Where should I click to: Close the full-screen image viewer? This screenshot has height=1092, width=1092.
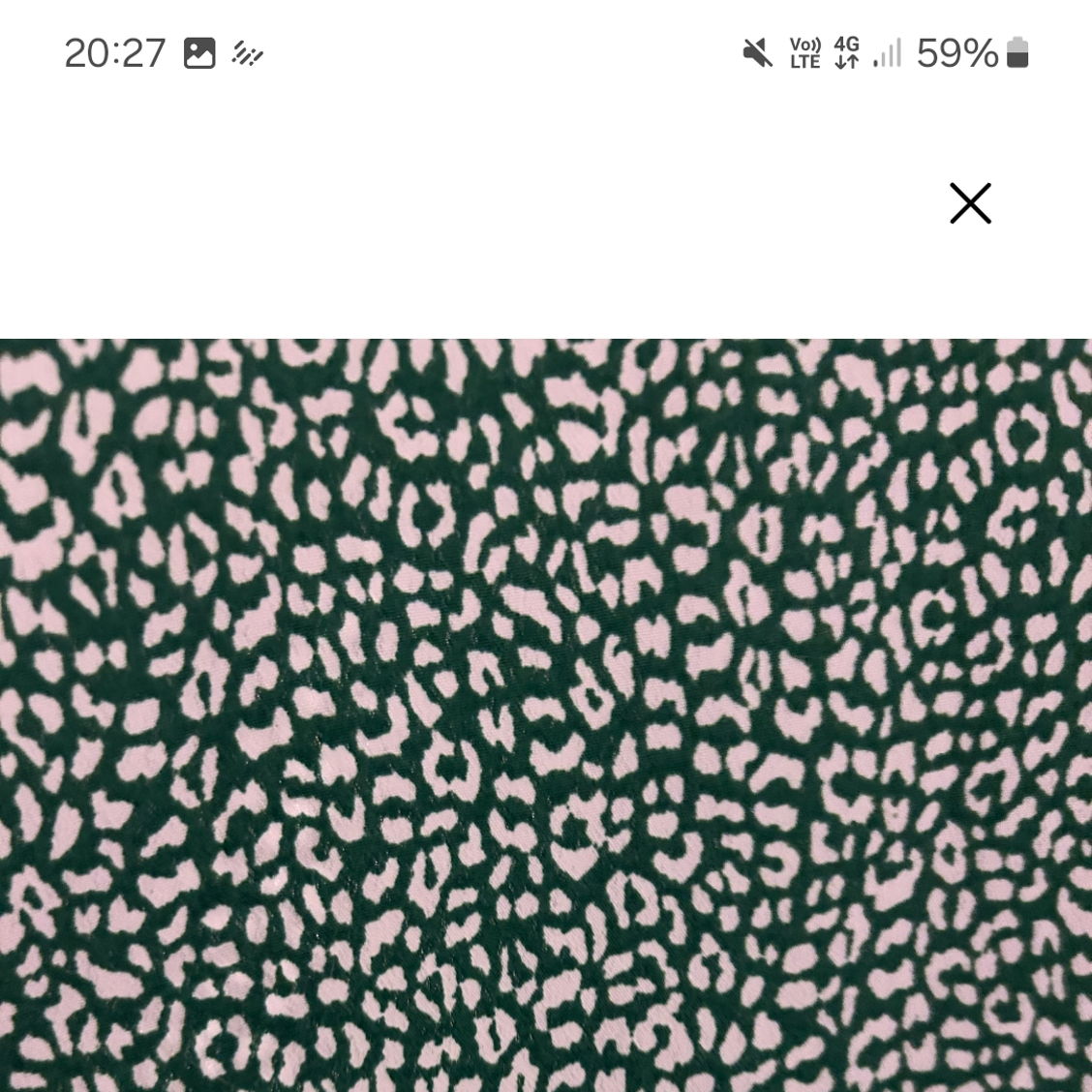point(970,203)
